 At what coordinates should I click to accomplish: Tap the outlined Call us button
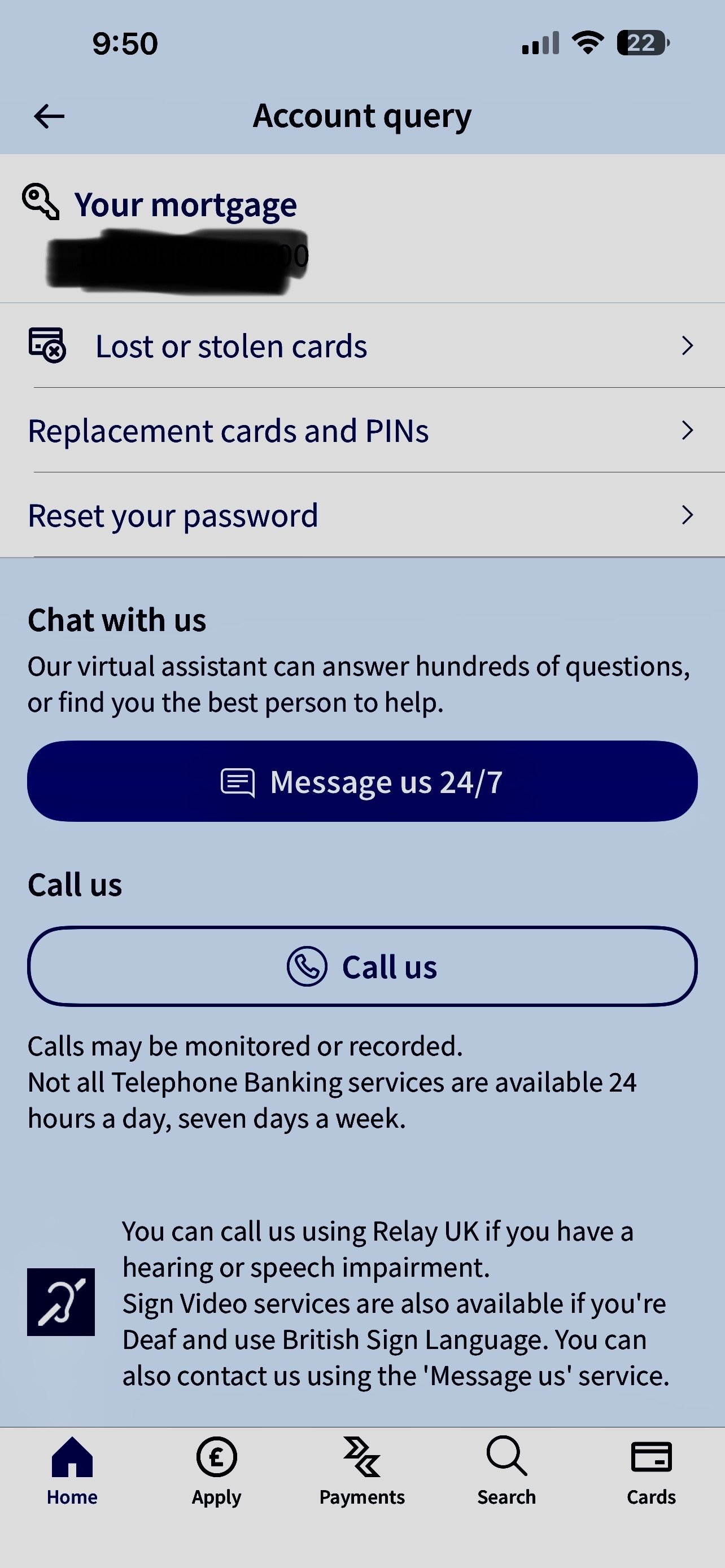point(362,967)
